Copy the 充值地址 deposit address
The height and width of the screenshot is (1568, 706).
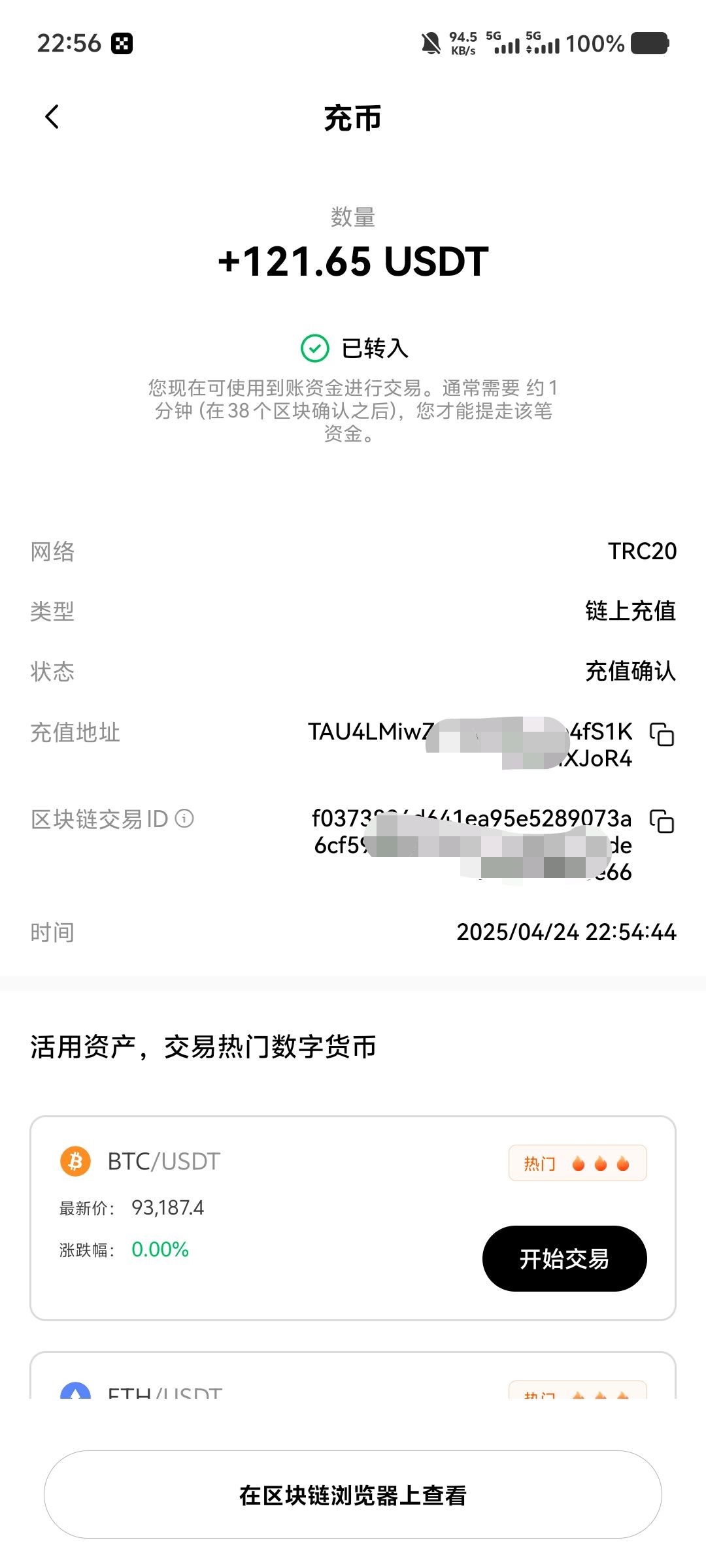click(662, 734)
